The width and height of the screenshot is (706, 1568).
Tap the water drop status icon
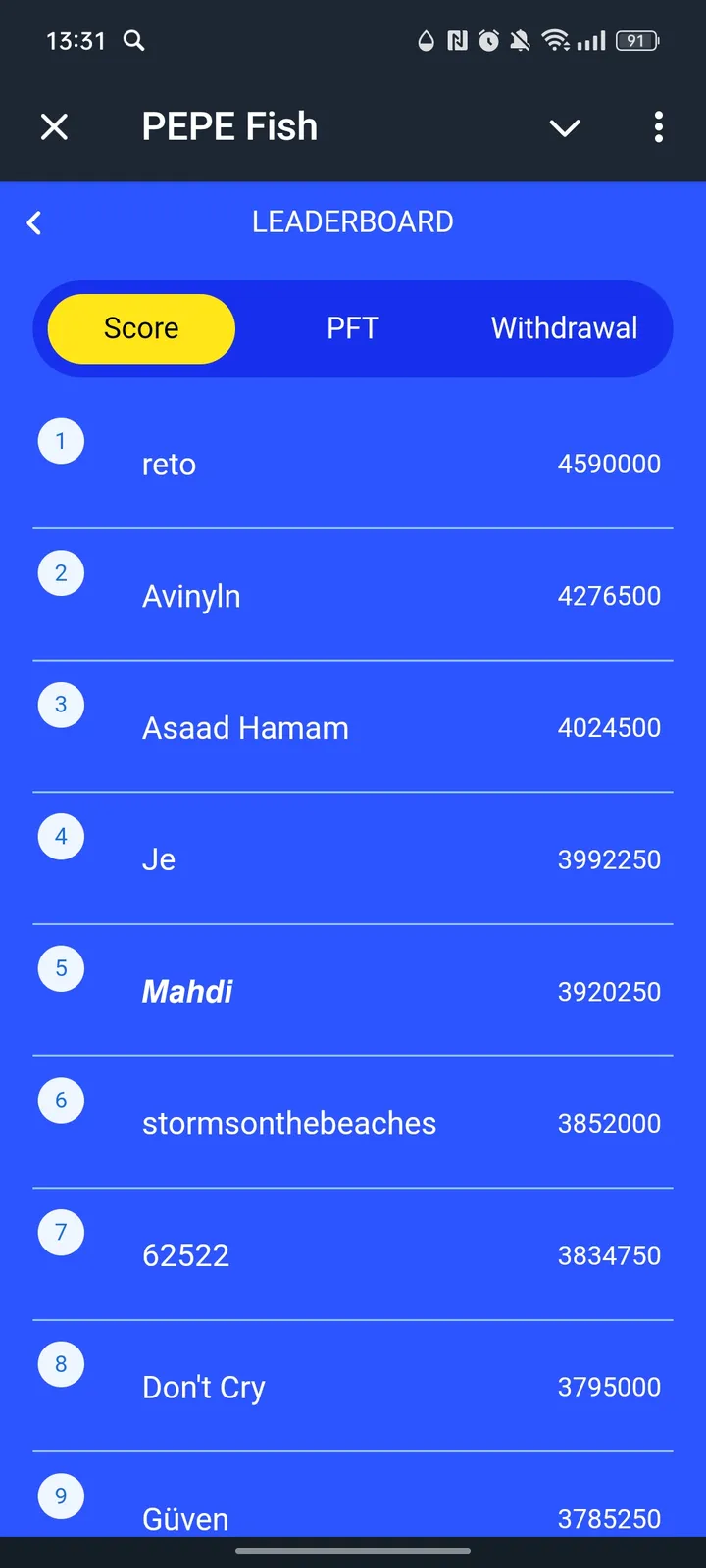tap(426, 41)
